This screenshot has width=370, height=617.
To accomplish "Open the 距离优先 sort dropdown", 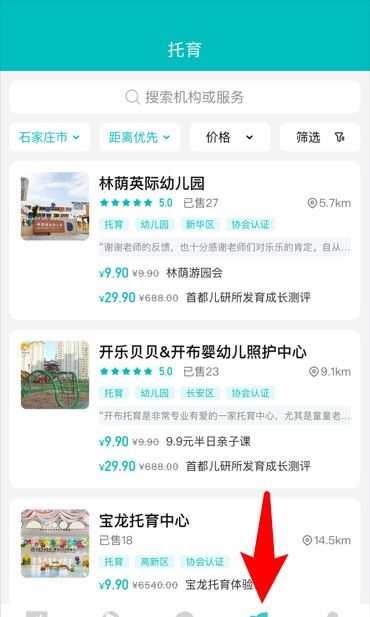I will pos(139,137).
